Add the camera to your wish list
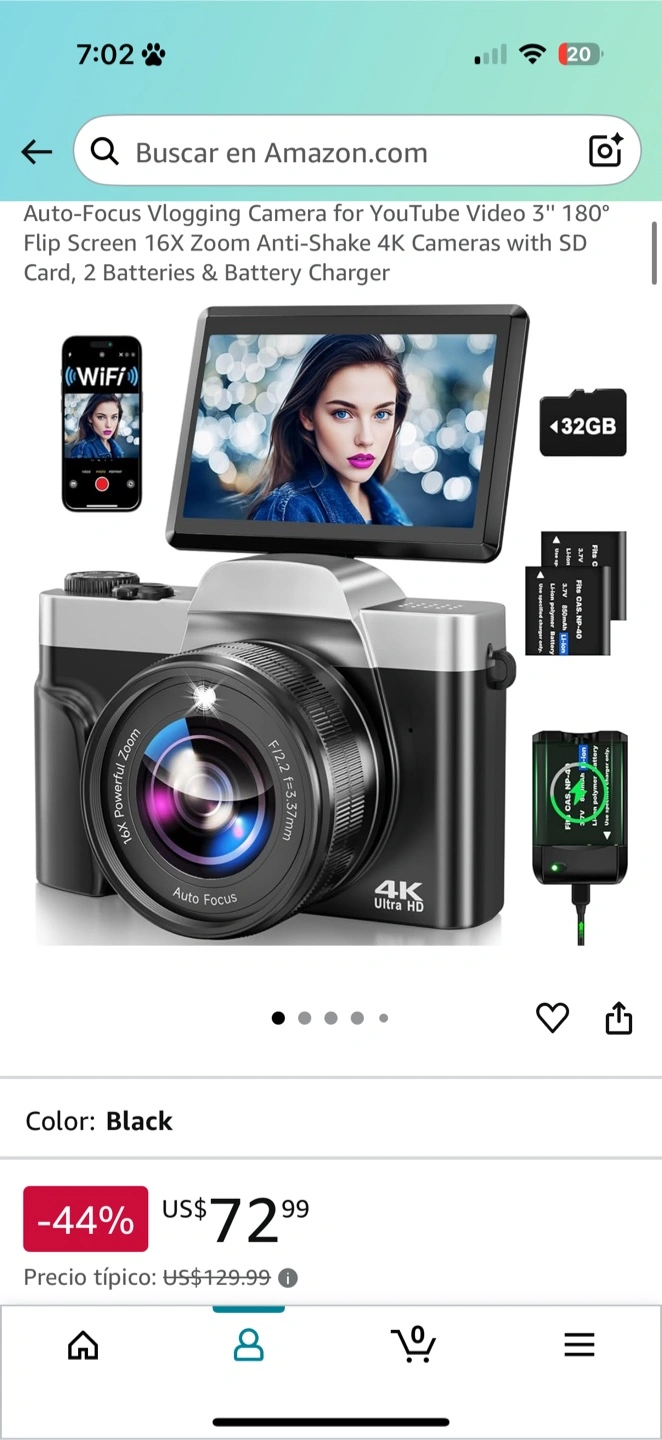The image size is (662, 1440). click(552, 1018)
